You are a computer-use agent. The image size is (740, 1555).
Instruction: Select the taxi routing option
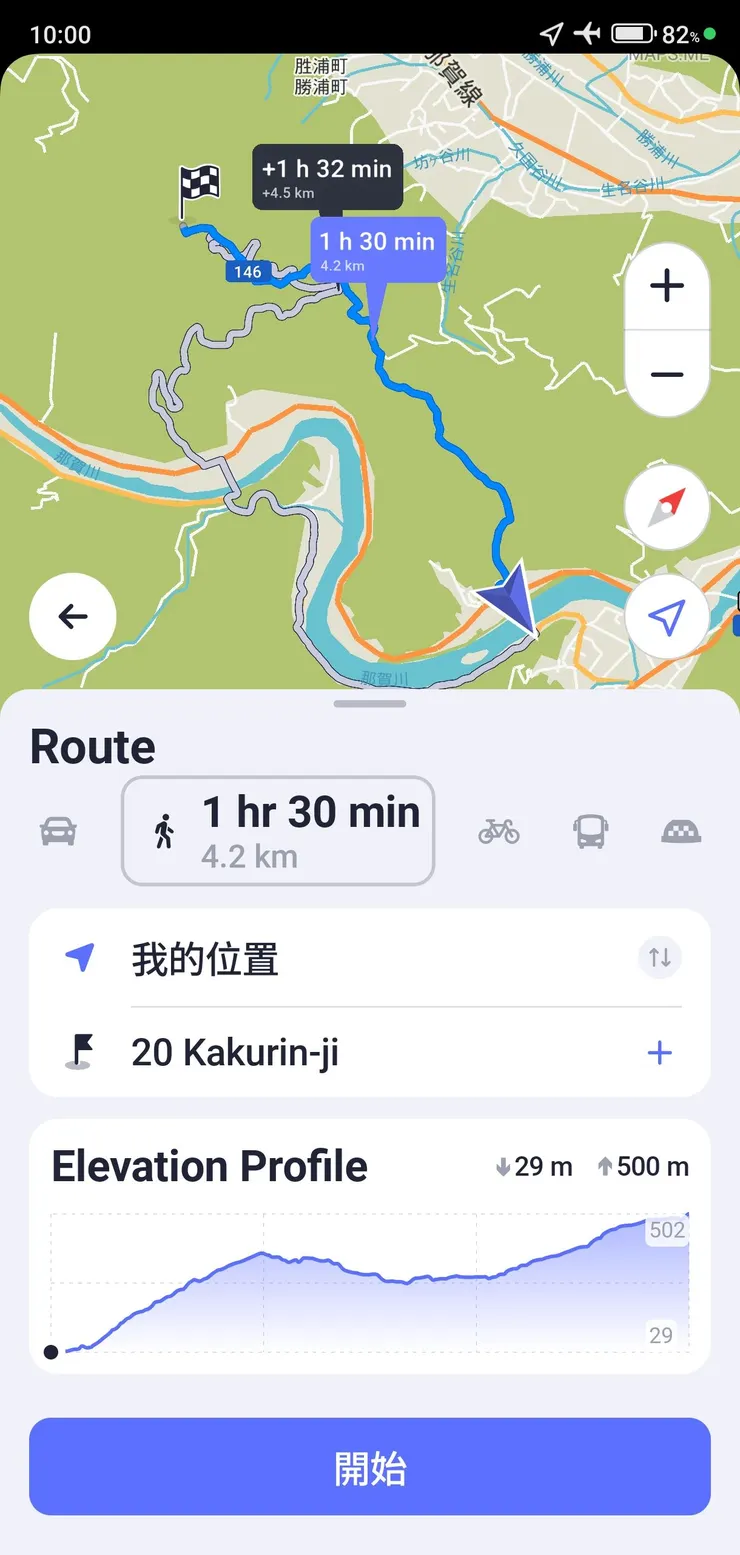(x=680, y=831)
